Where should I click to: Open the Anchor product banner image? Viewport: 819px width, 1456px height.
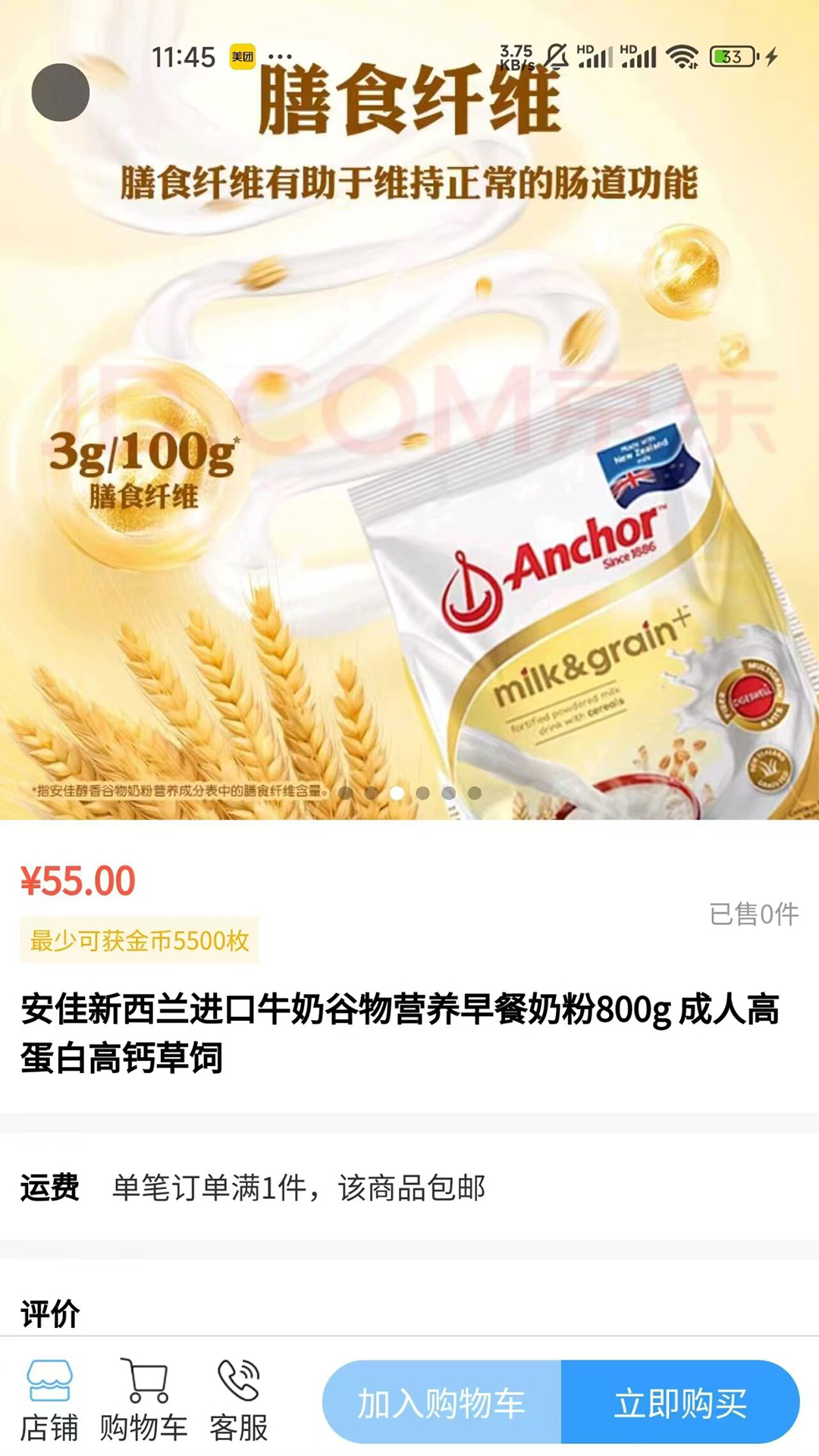[x=409, y=409]
